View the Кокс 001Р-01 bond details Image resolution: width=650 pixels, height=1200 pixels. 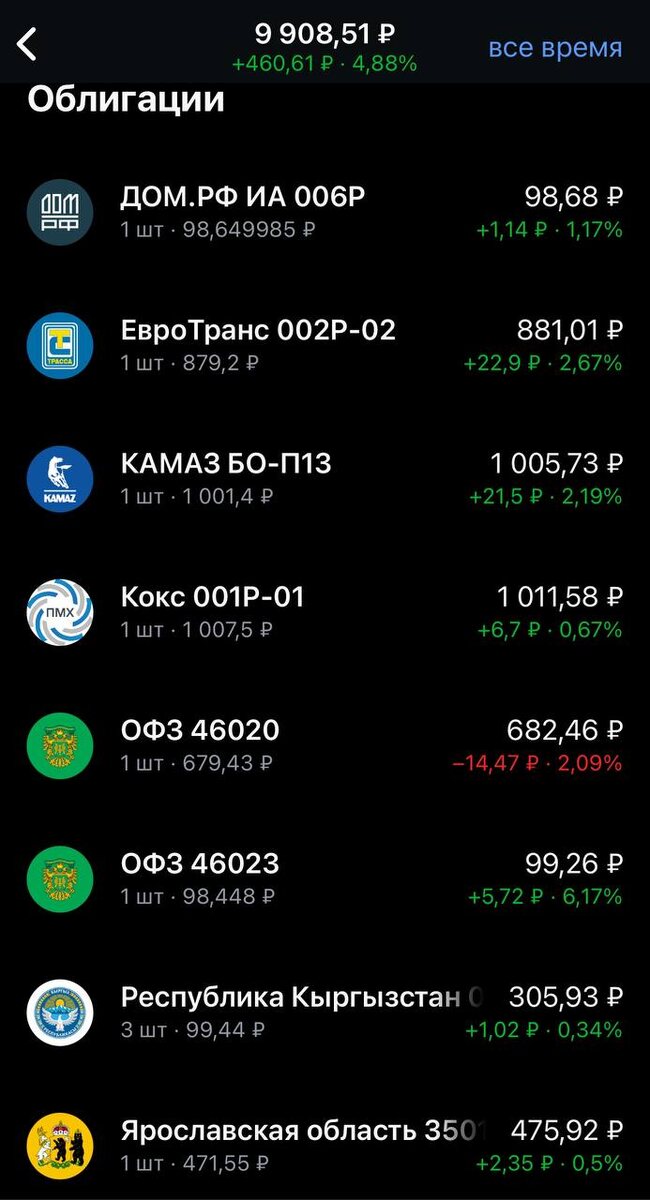click(x=325, y=612)
